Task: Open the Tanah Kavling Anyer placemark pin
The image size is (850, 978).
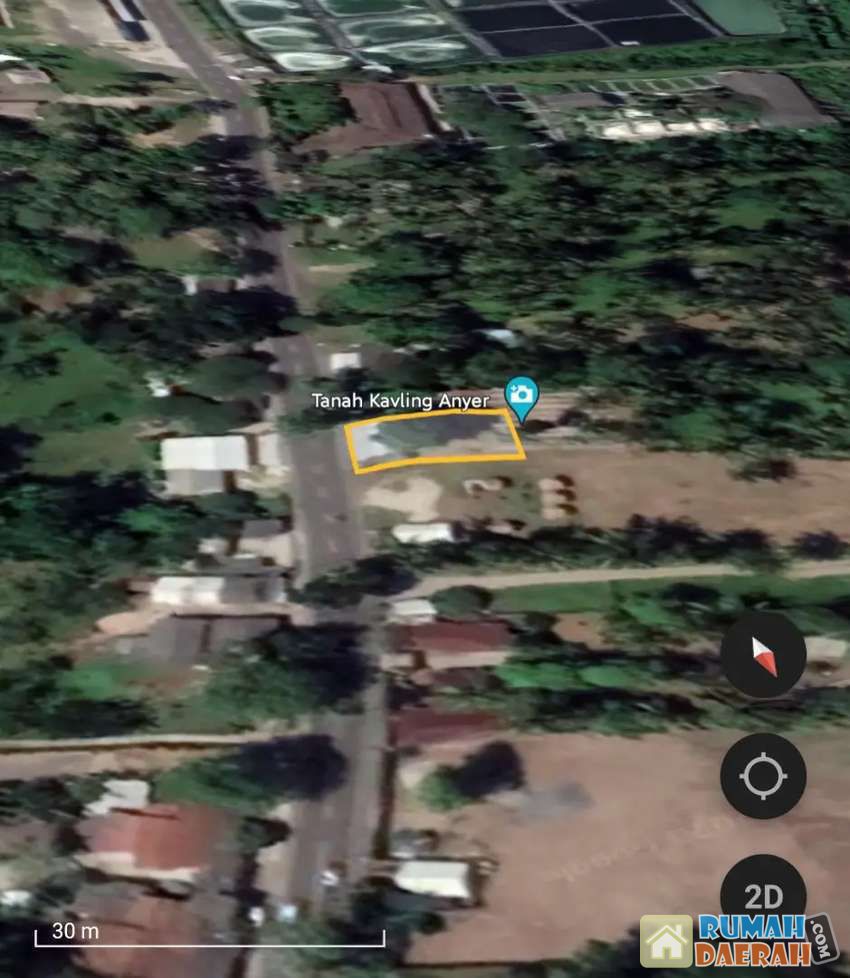Action: pyautogui.click(x=520, y=395)
